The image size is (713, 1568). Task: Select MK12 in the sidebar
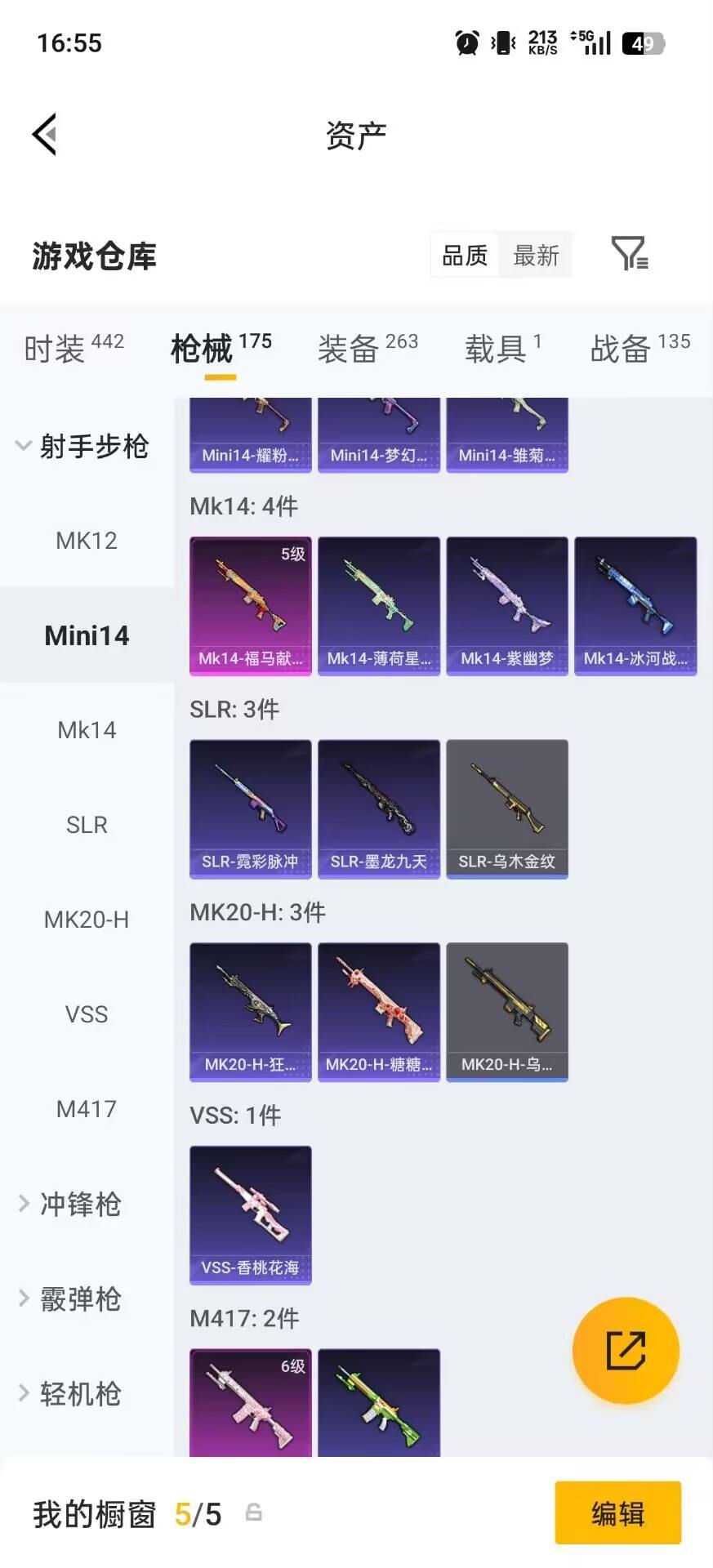tap(87, 541)
